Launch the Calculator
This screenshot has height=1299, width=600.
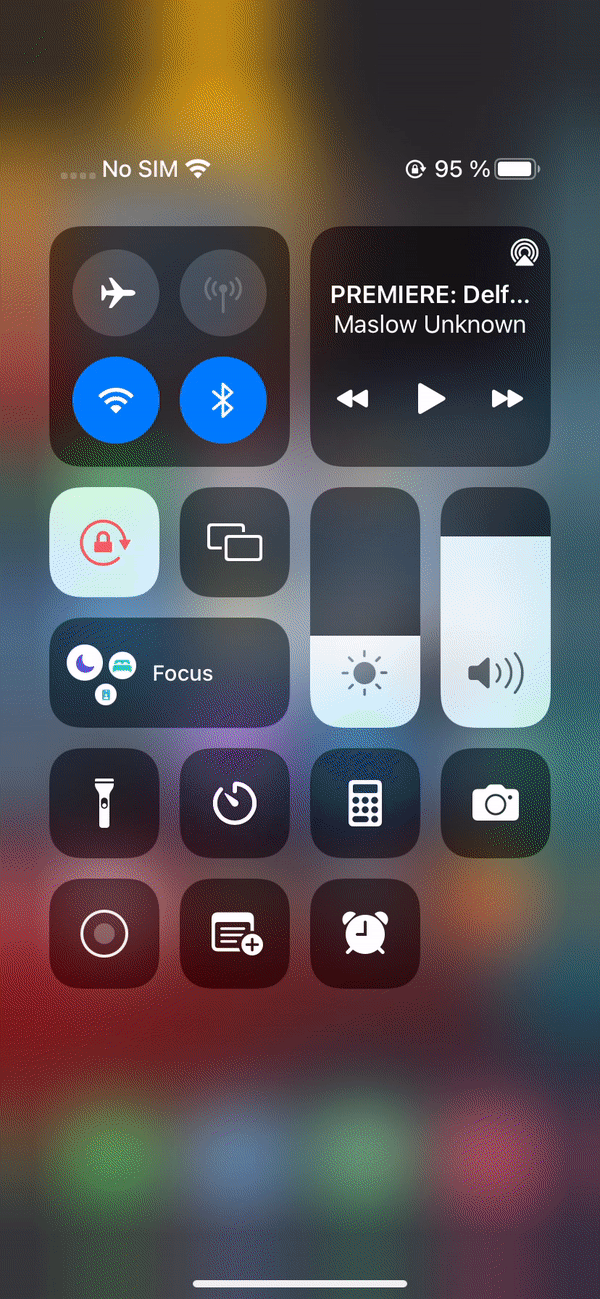365,802
